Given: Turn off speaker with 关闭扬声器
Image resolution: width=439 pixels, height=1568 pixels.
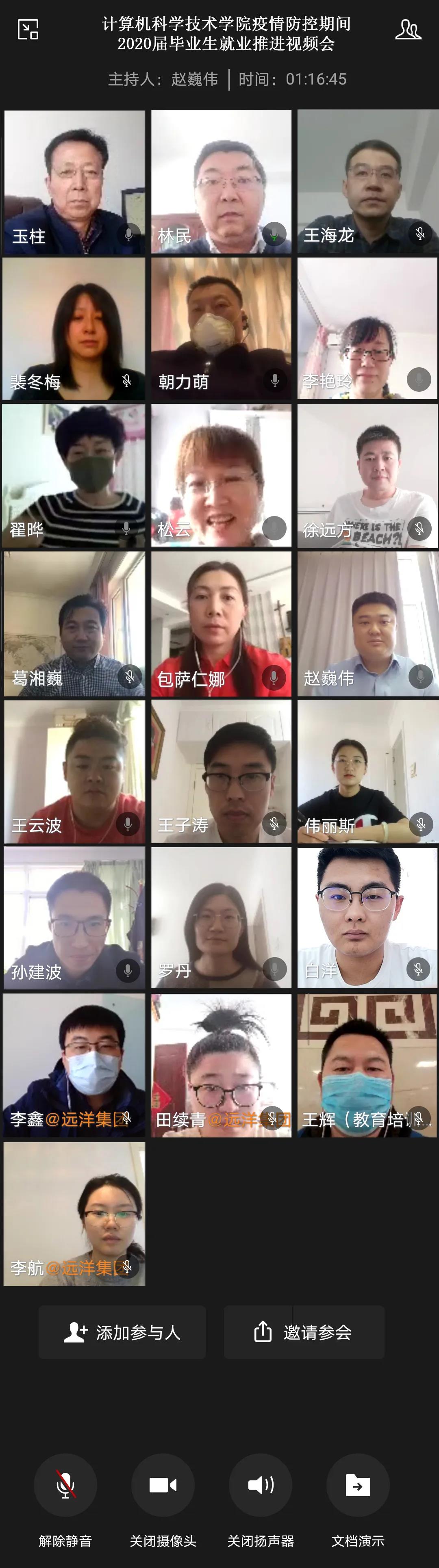Looking at the screenshot, I should coord(261,1485).
